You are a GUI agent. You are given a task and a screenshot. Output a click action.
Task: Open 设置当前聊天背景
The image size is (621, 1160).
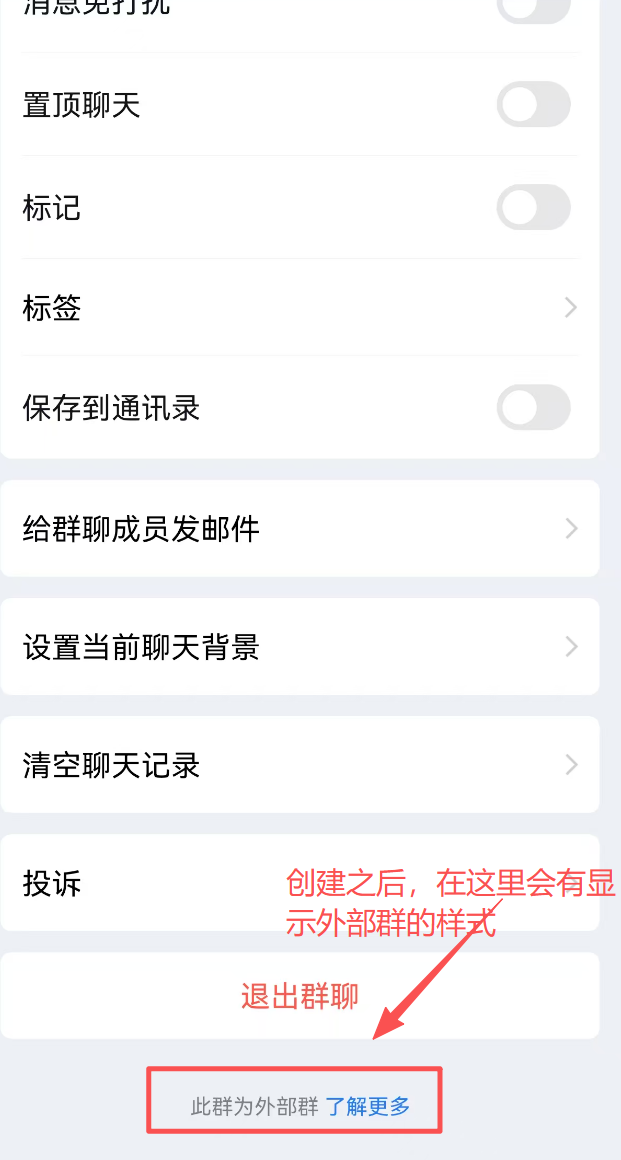[300, 647]
